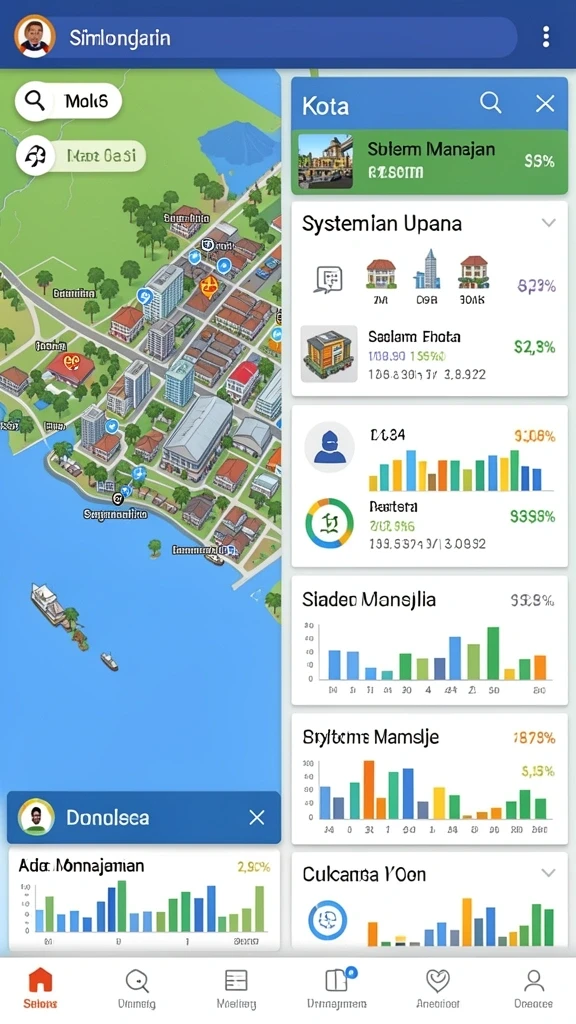Screen dimensions: 576x1024
Task: Open the Saelam Ehota building row
Action: [430, 354]
